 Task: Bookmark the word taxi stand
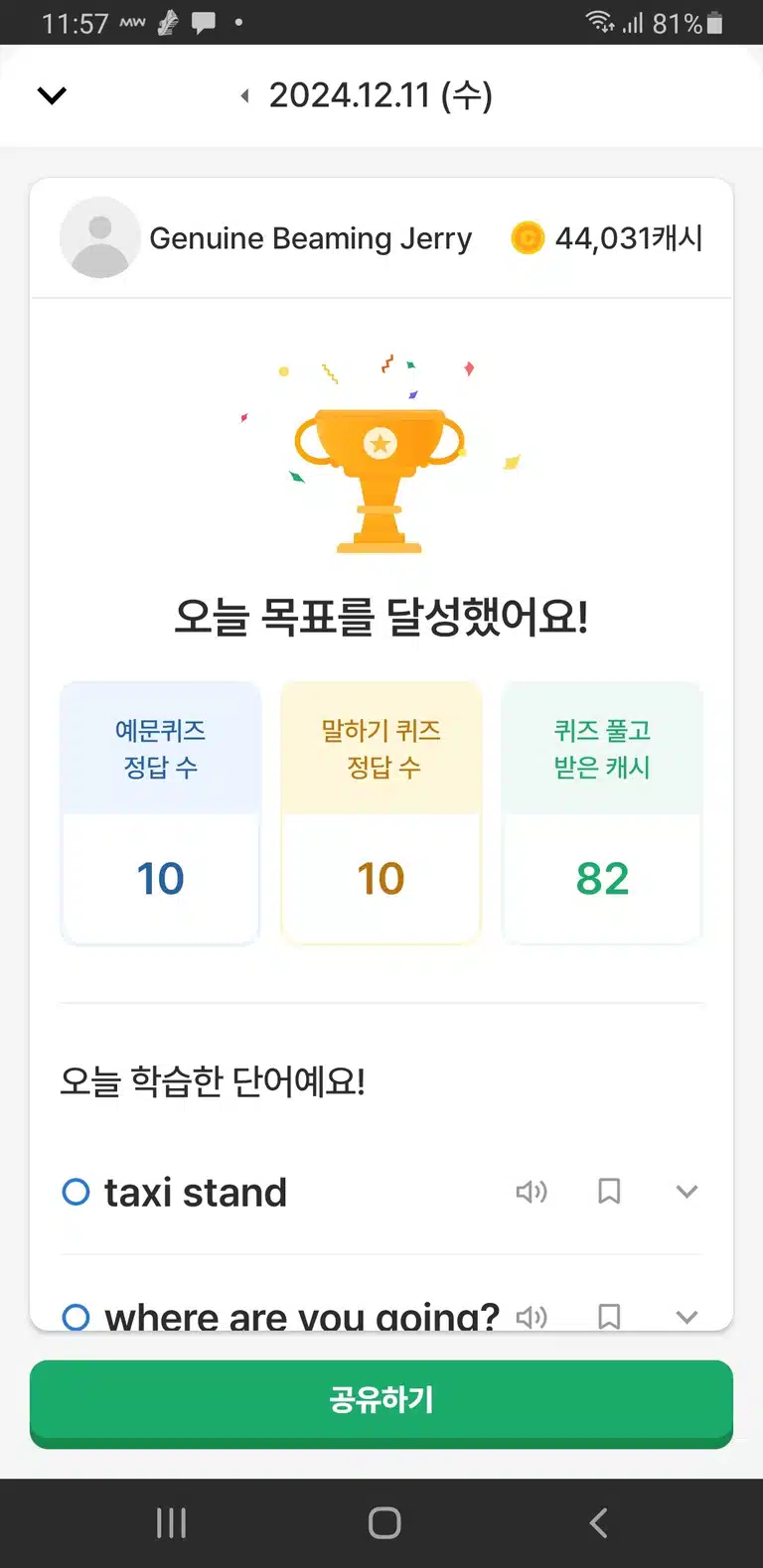(609, 1192)
